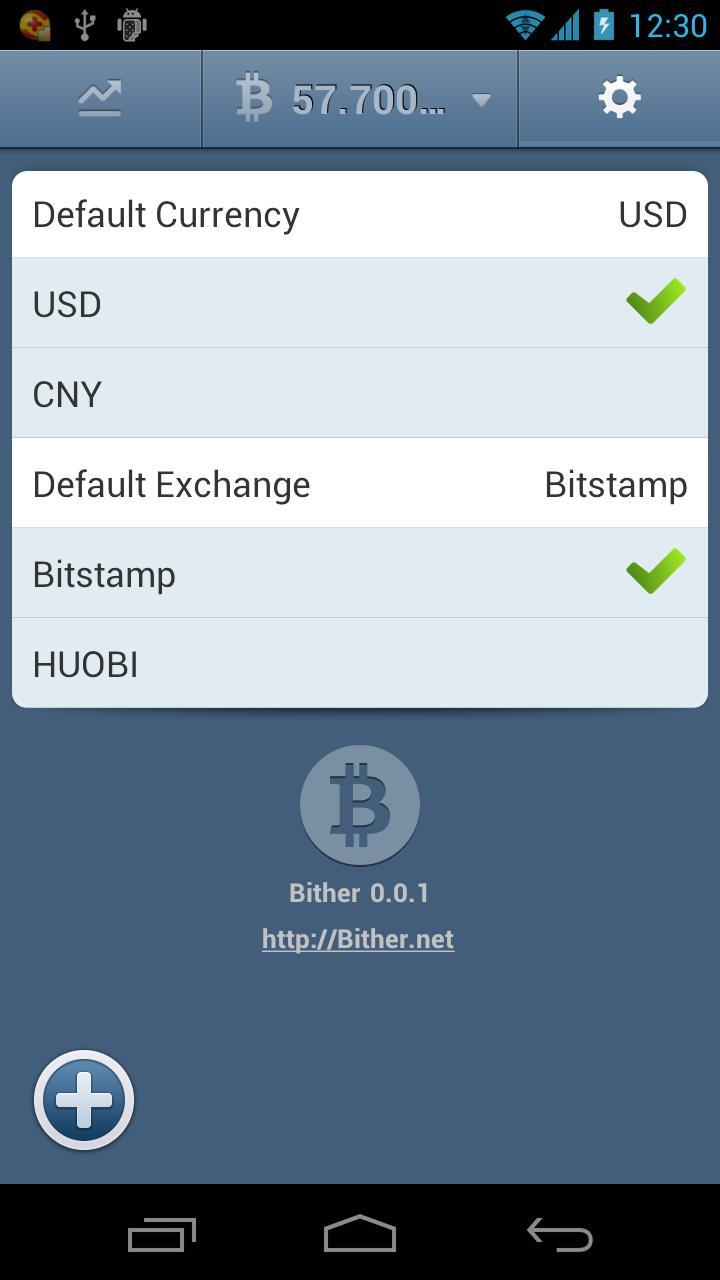720x1280 pixels.
Task: Go to the home screen
Action: tap(360, 1234)
